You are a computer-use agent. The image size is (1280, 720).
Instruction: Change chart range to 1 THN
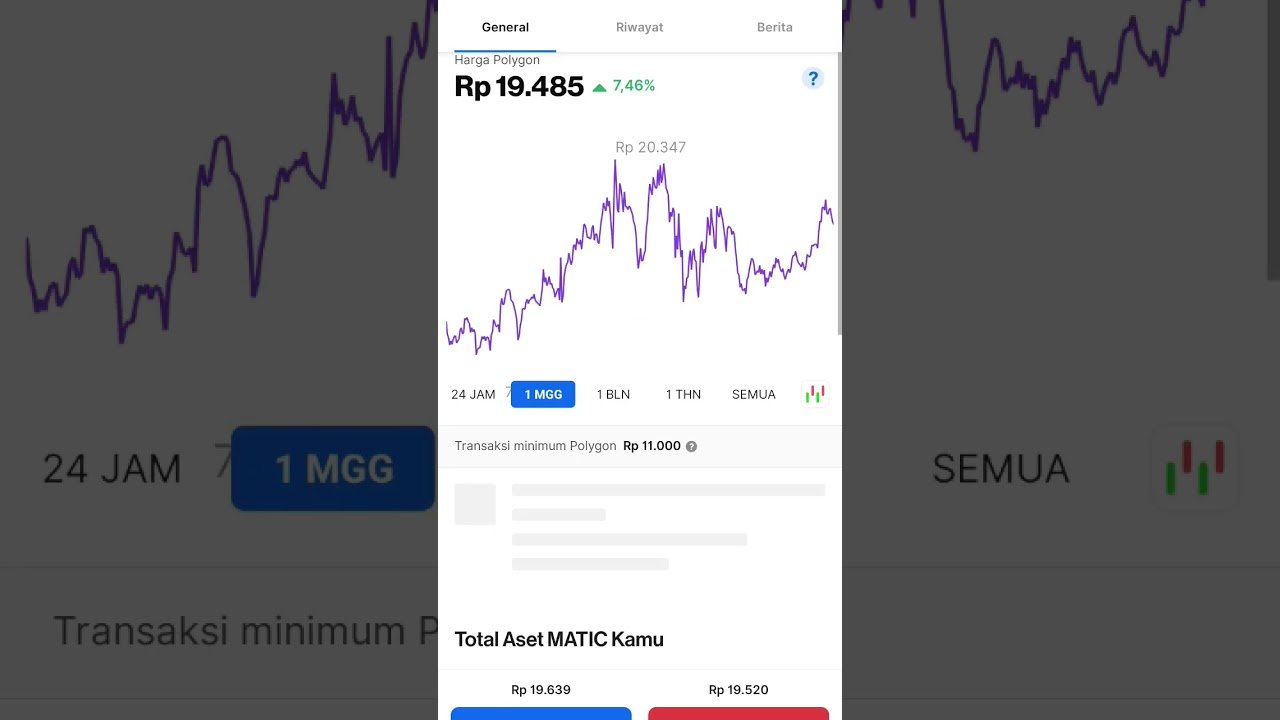click(683, 394)
